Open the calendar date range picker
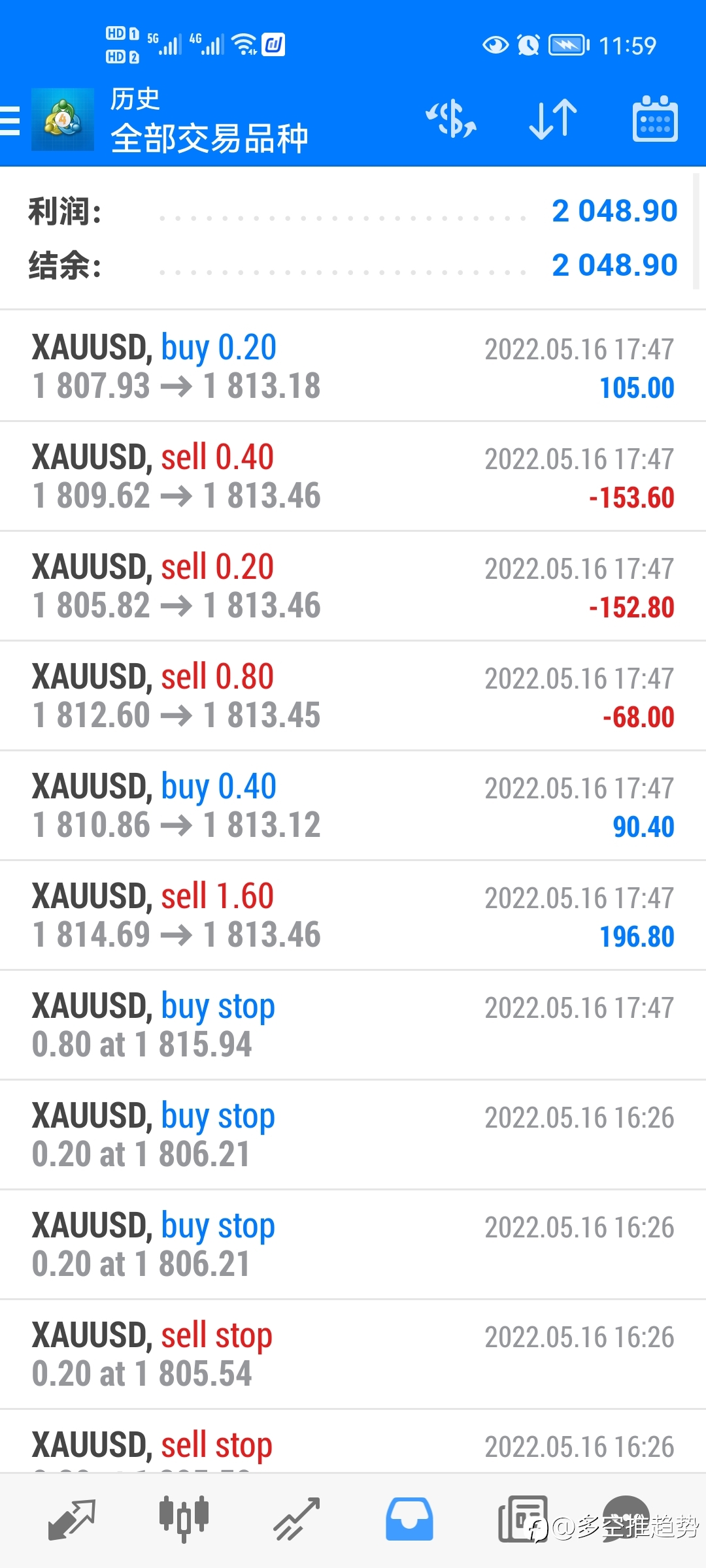This screenshot has width=706, height=1568. pos(655,119)
